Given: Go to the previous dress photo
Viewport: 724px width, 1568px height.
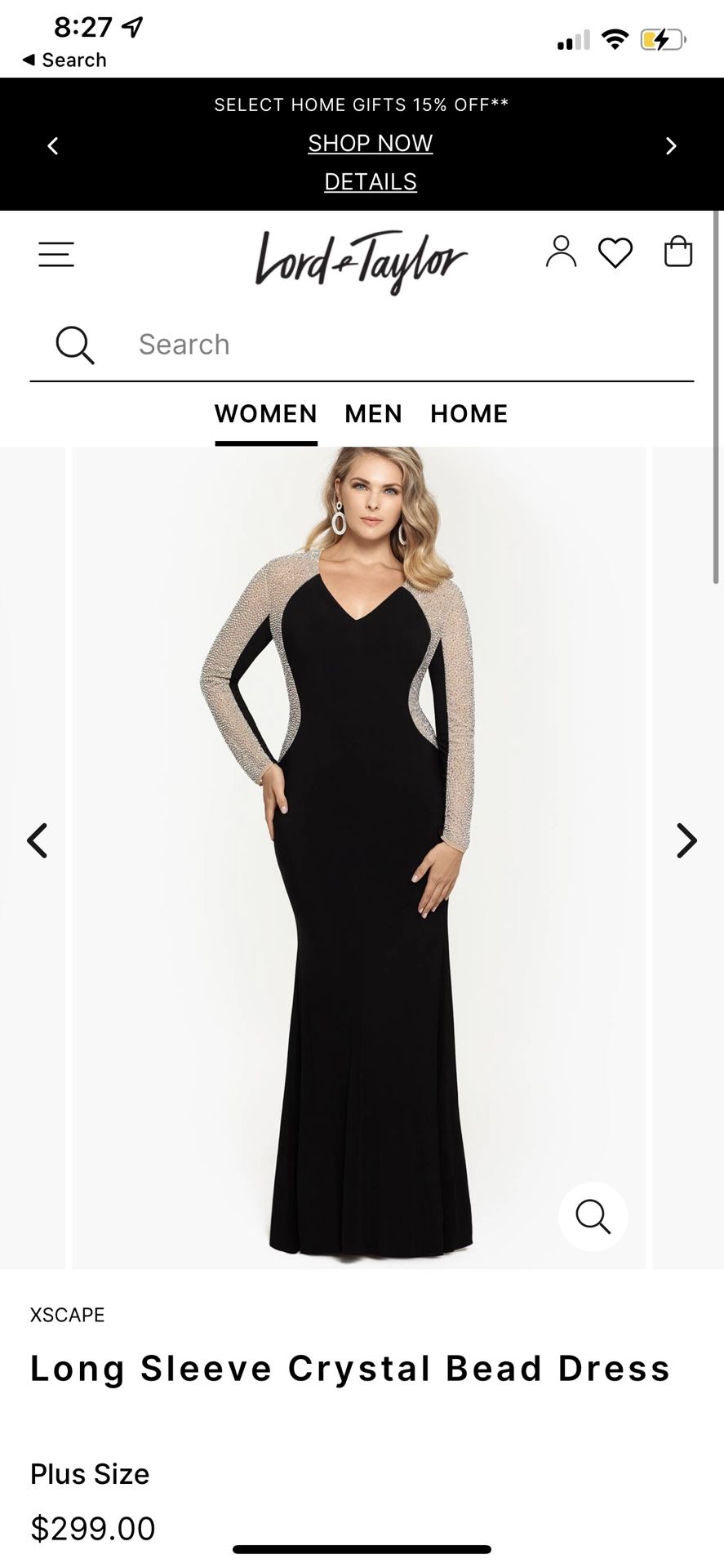Looking at the screenshot, I should (x=38, y=840).
